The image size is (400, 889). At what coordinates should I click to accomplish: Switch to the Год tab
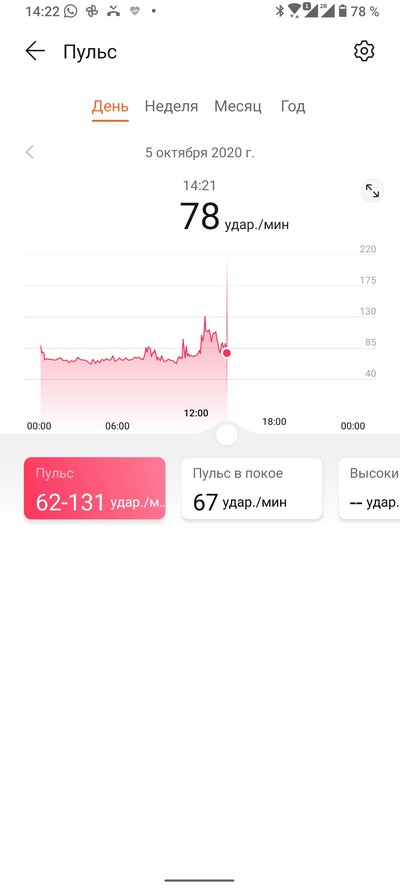[x=293, y=107]
